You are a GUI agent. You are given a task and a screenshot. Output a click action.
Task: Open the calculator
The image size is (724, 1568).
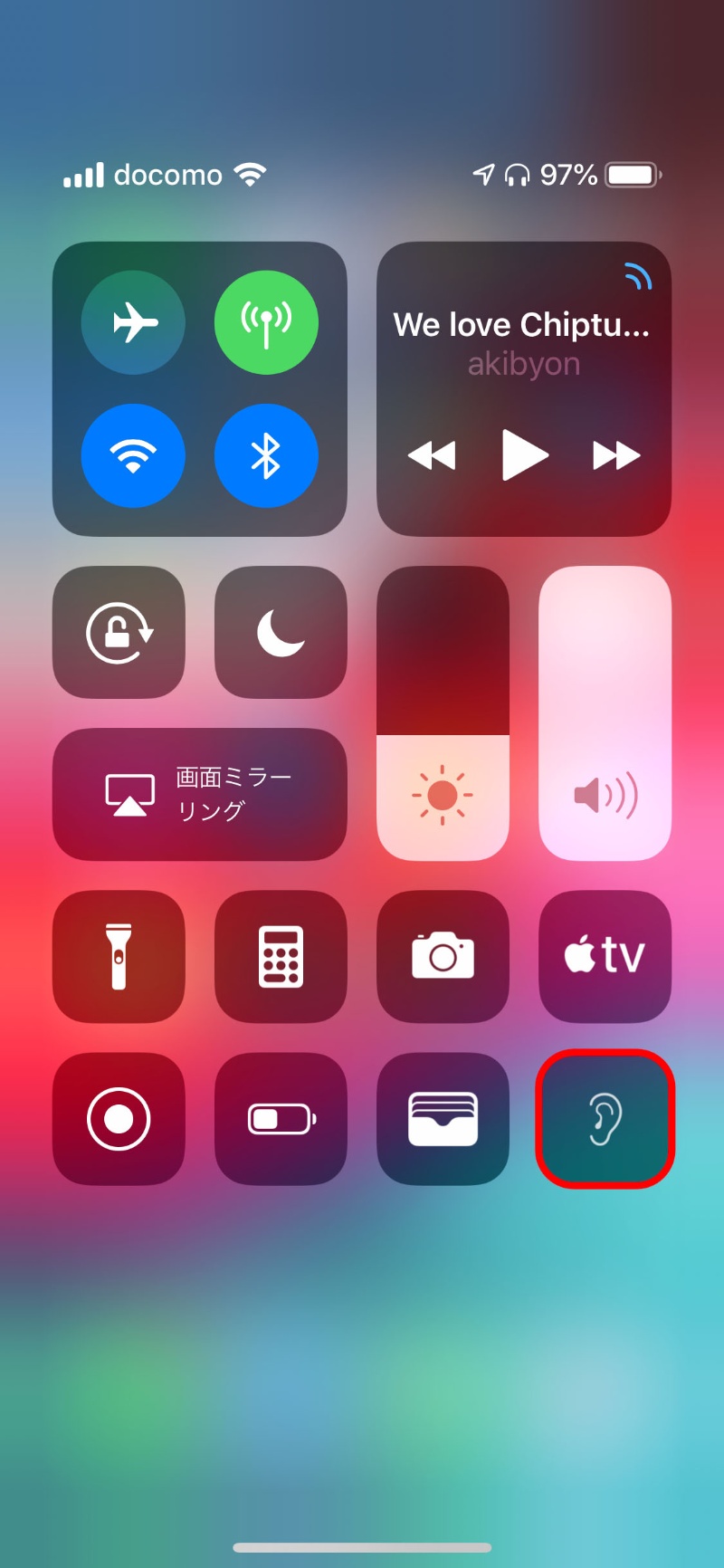[281, 956]
